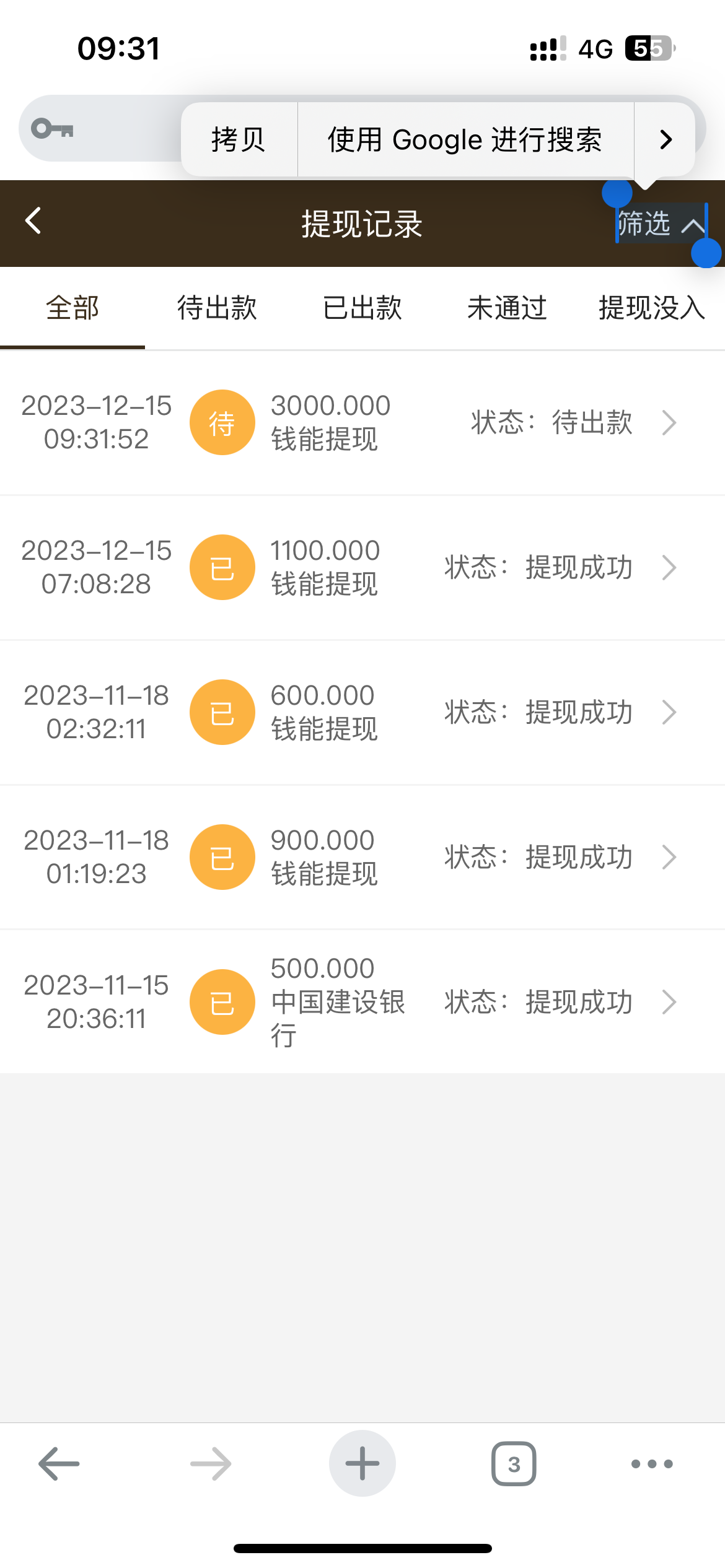Image resolution: width=725 pixels, height=1568 pixels.
Task: Open the 500.000 中国建设银行 withdrawal record
Action: (362, 1001)
